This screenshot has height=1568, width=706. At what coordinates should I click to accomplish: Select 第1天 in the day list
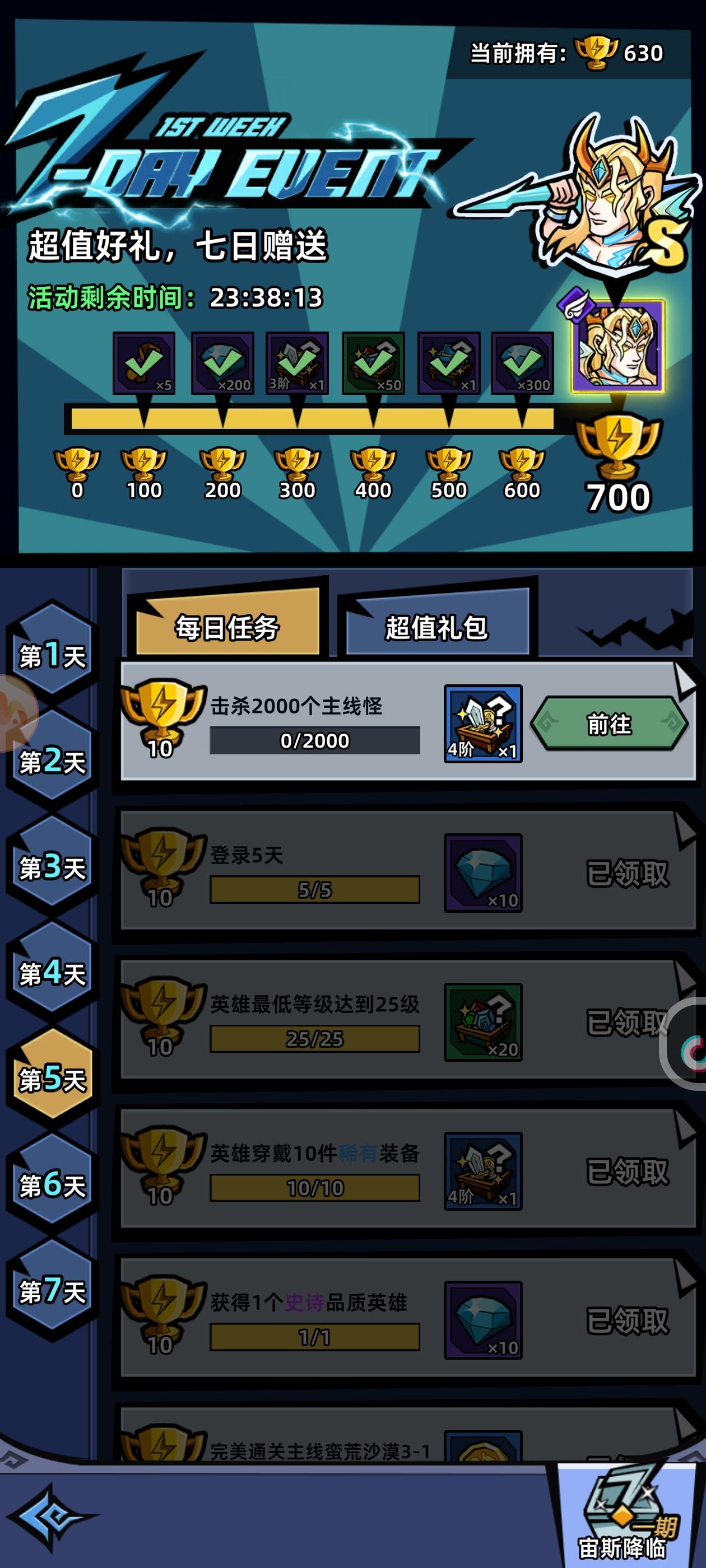tap(52, 652)
